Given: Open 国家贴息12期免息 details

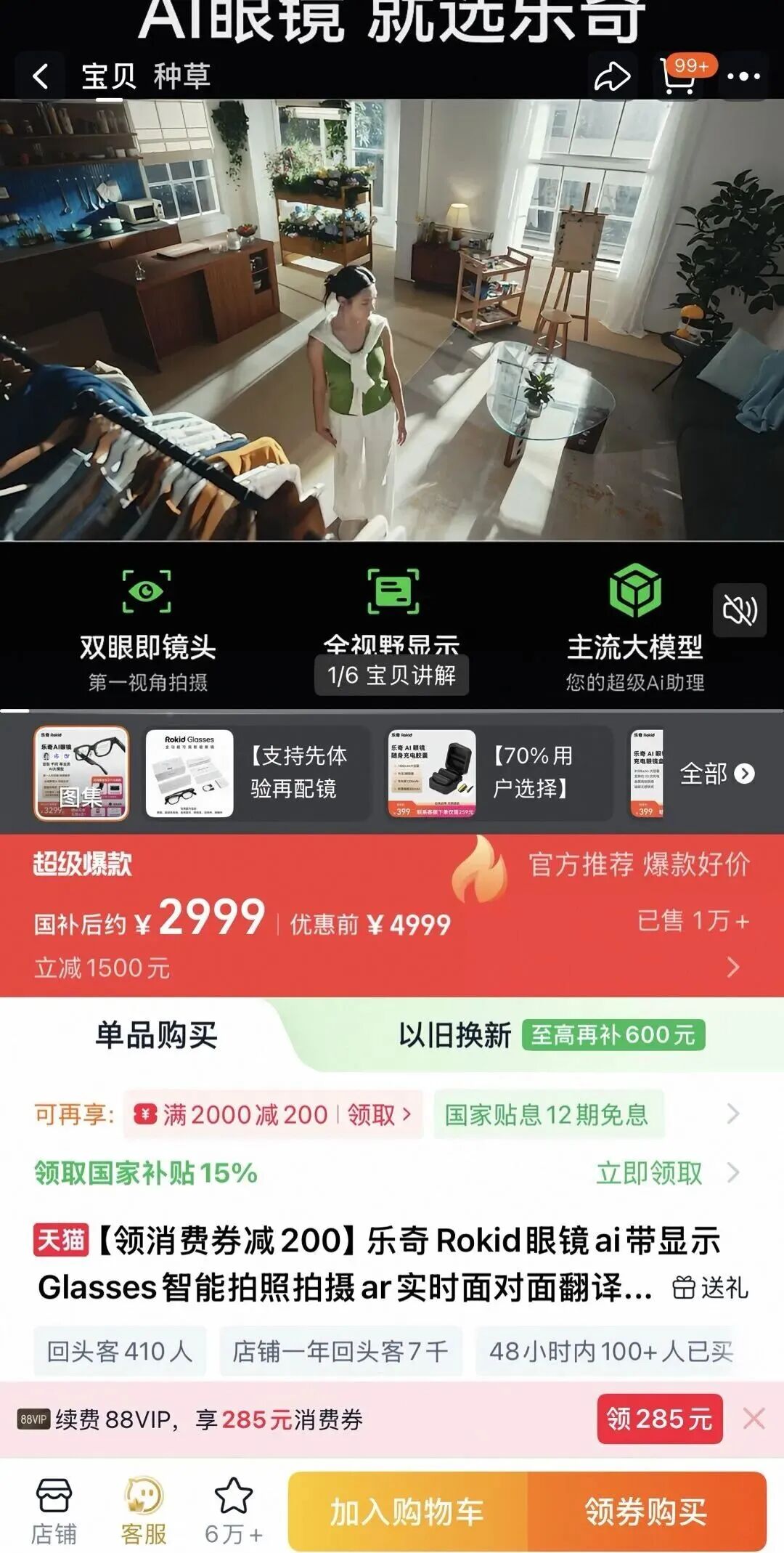Looking at the screenshot, I should click(x=546, y=1114).
